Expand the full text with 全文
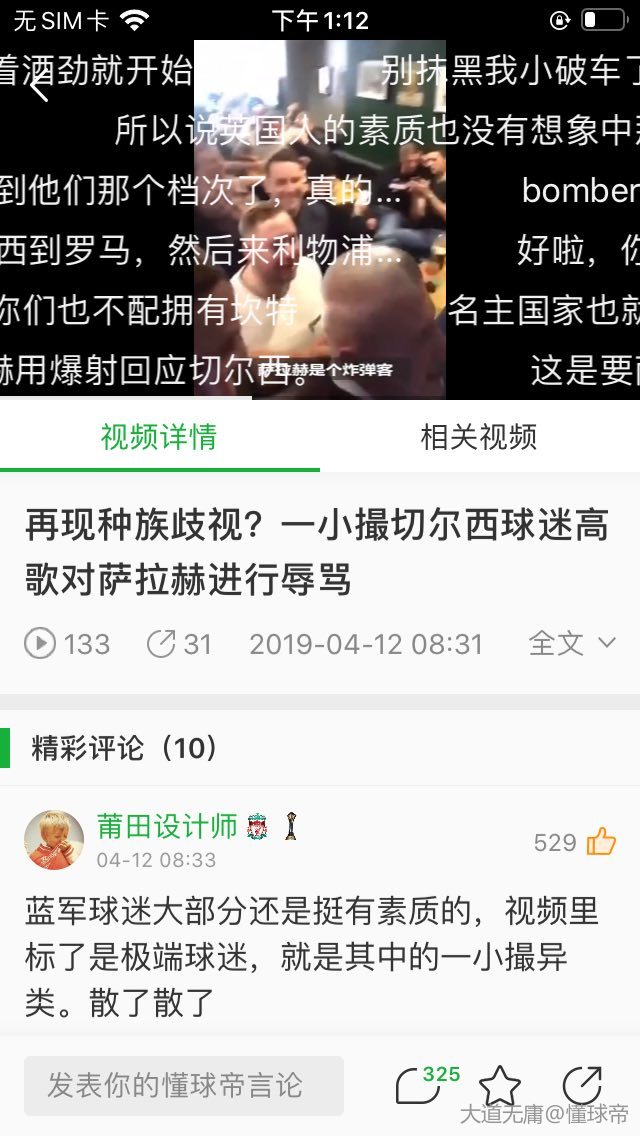Viewport: 640px width, 1136px height. coord(572,643)
